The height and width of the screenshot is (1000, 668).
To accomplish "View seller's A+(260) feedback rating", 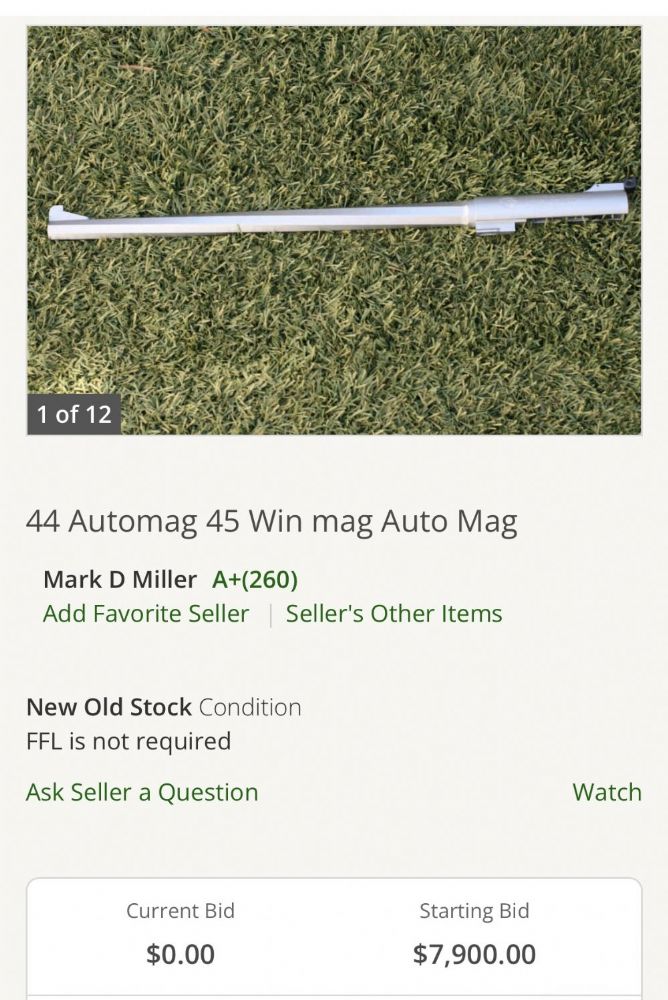I will point(255,580).
